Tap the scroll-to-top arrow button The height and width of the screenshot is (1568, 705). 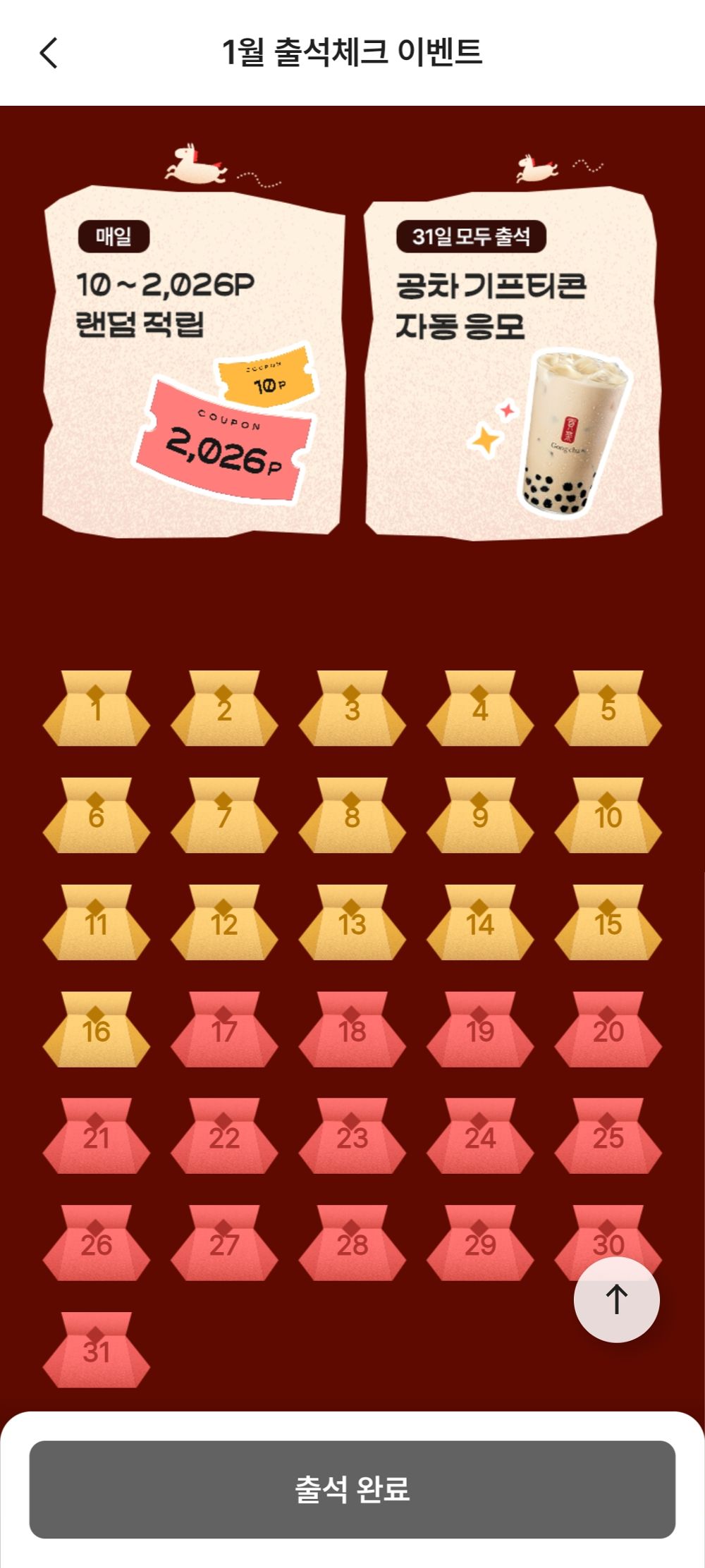click(x=616, y=1299)
